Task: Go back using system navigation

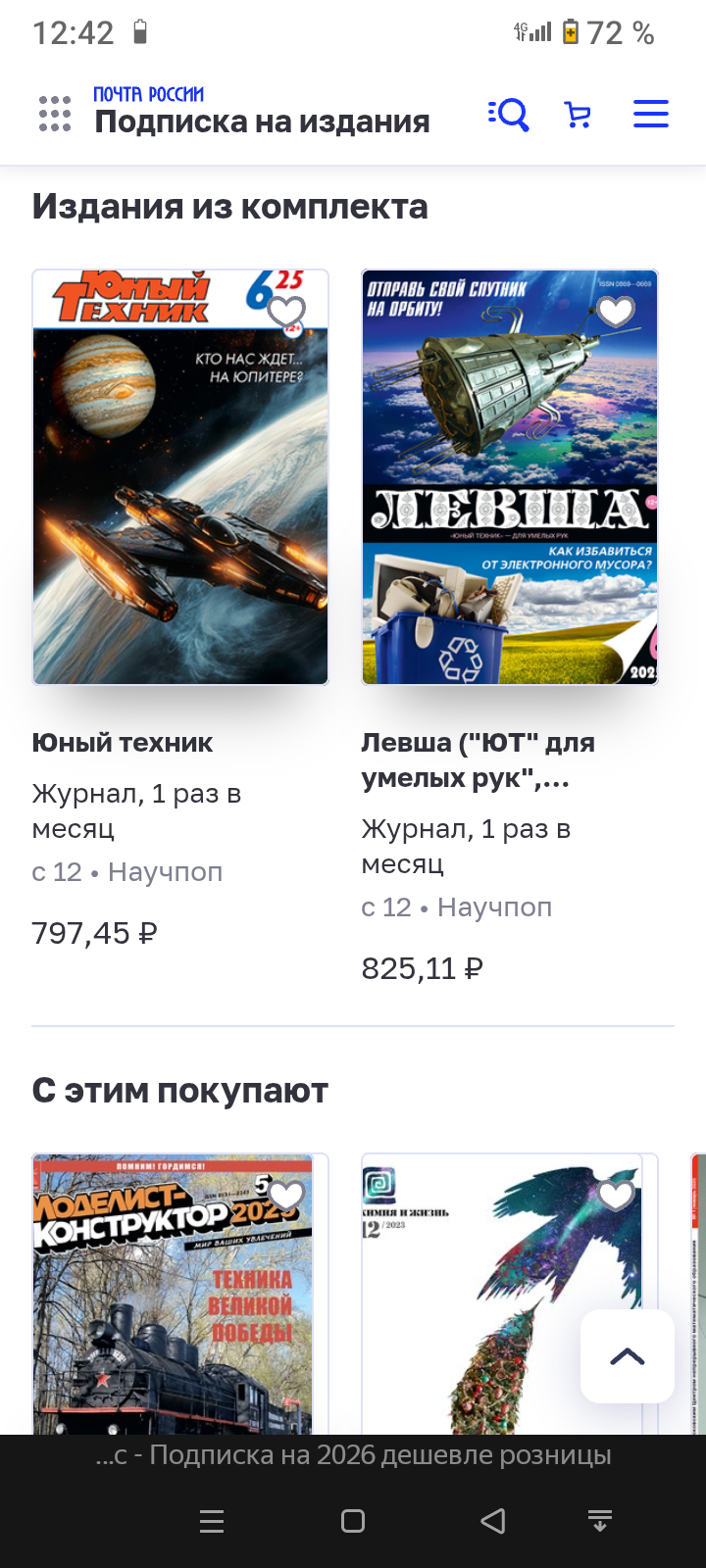Action: point(493,1521)
